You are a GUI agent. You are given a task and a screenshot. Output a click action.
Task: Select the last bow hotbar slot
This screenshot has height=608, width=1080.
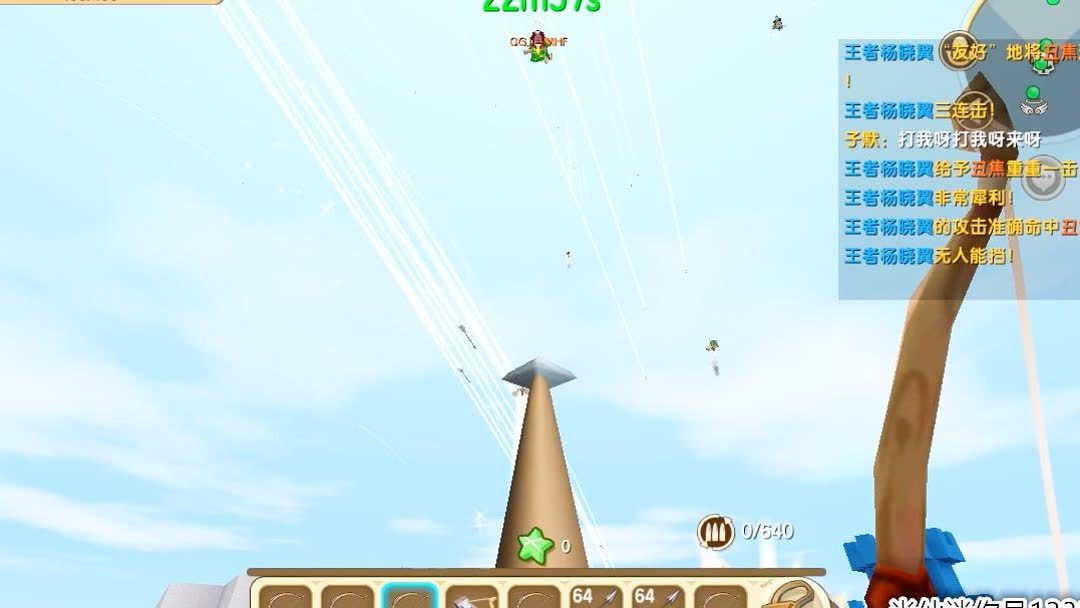[x=719, y=598]
